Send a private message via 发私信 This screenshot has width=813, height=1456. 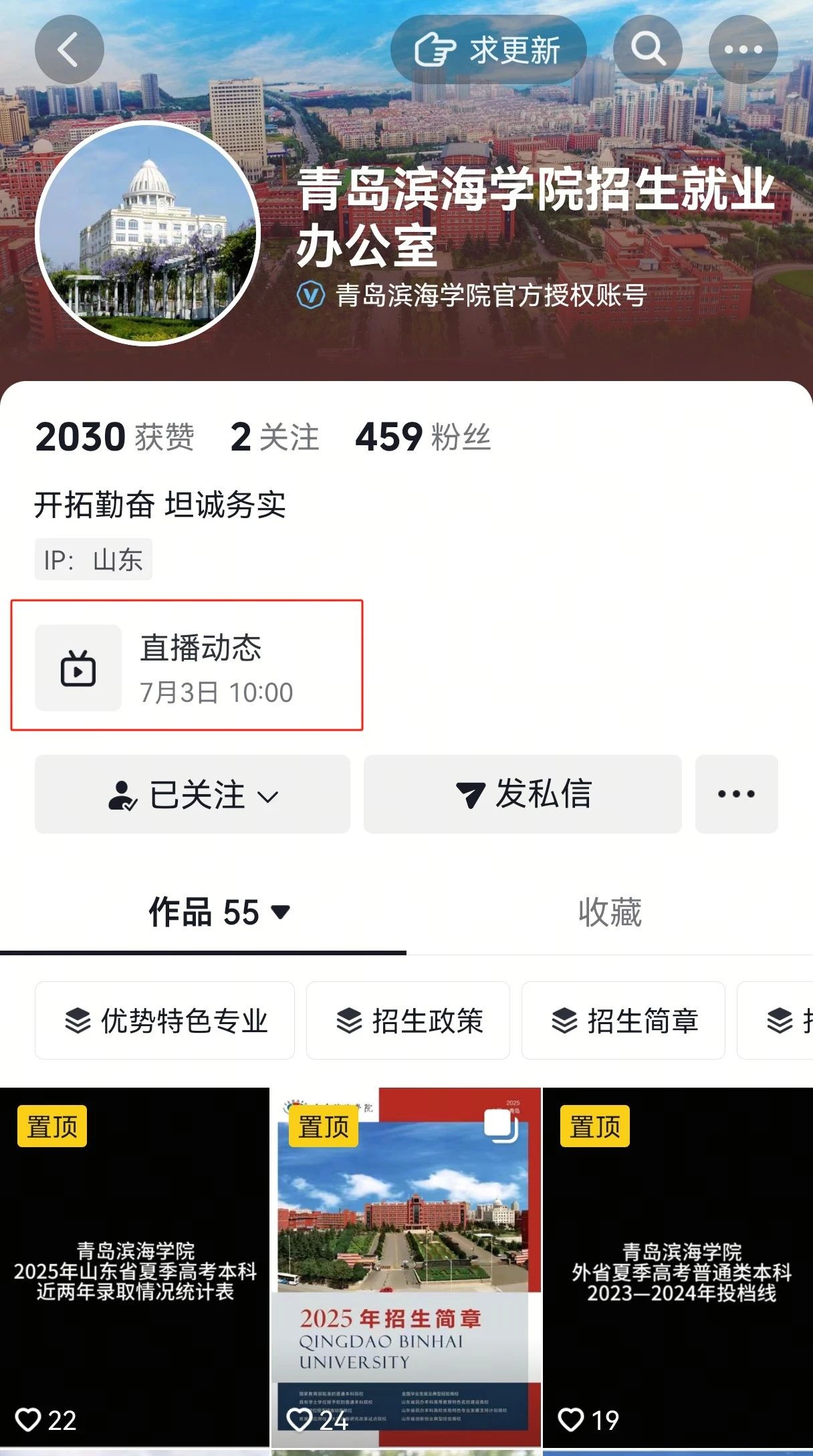click(x=522, y=794)
